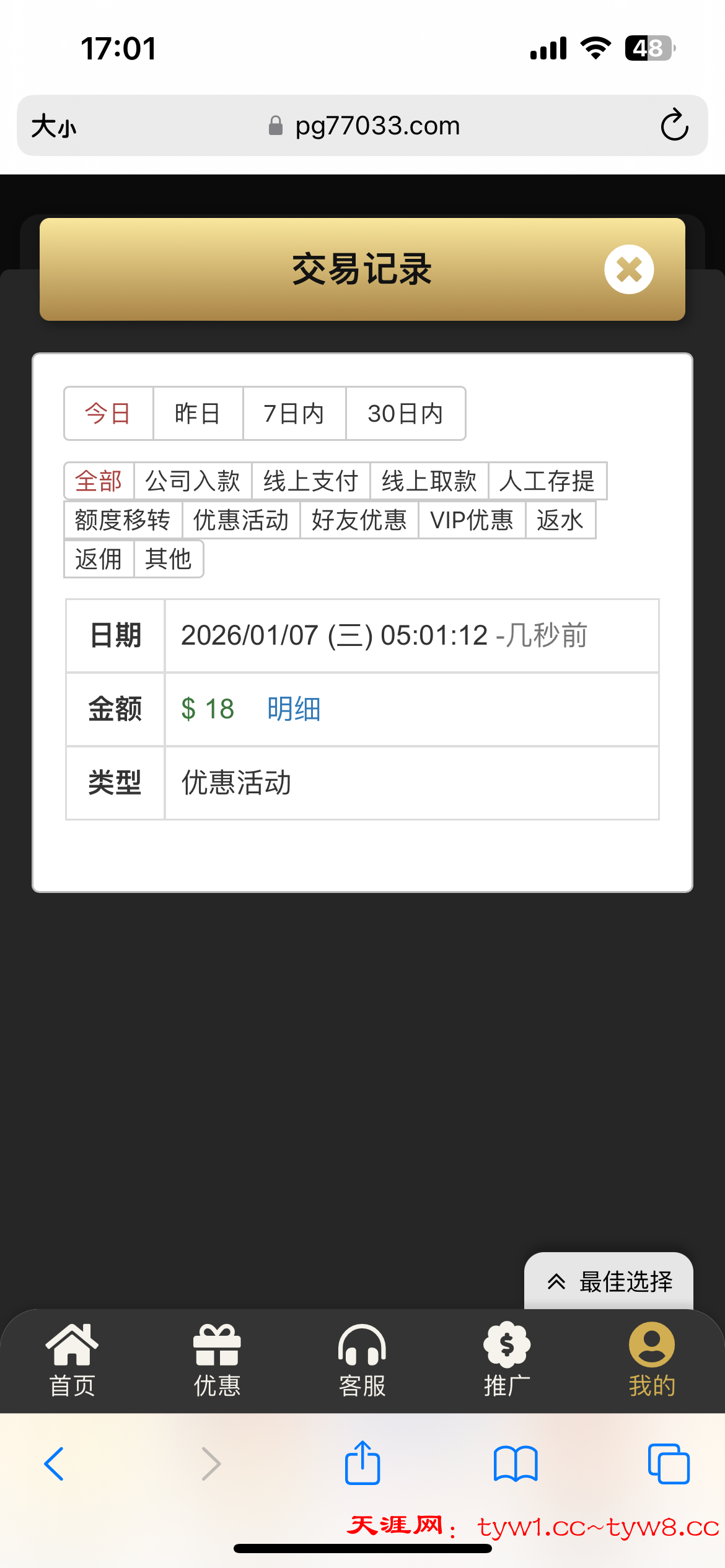Close the 交易记录 dialog

629,269
